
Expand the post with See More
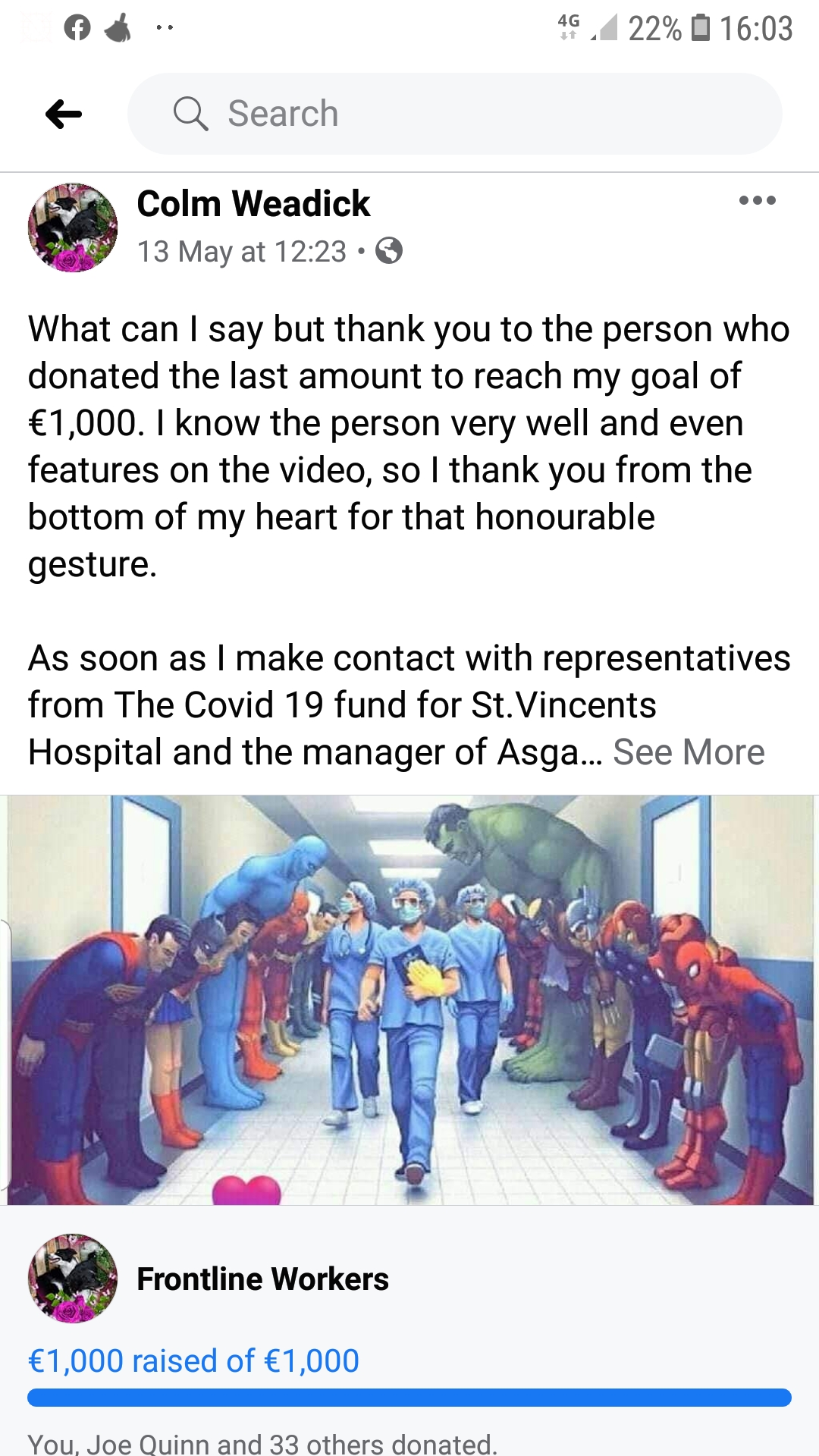coord(689,752)
